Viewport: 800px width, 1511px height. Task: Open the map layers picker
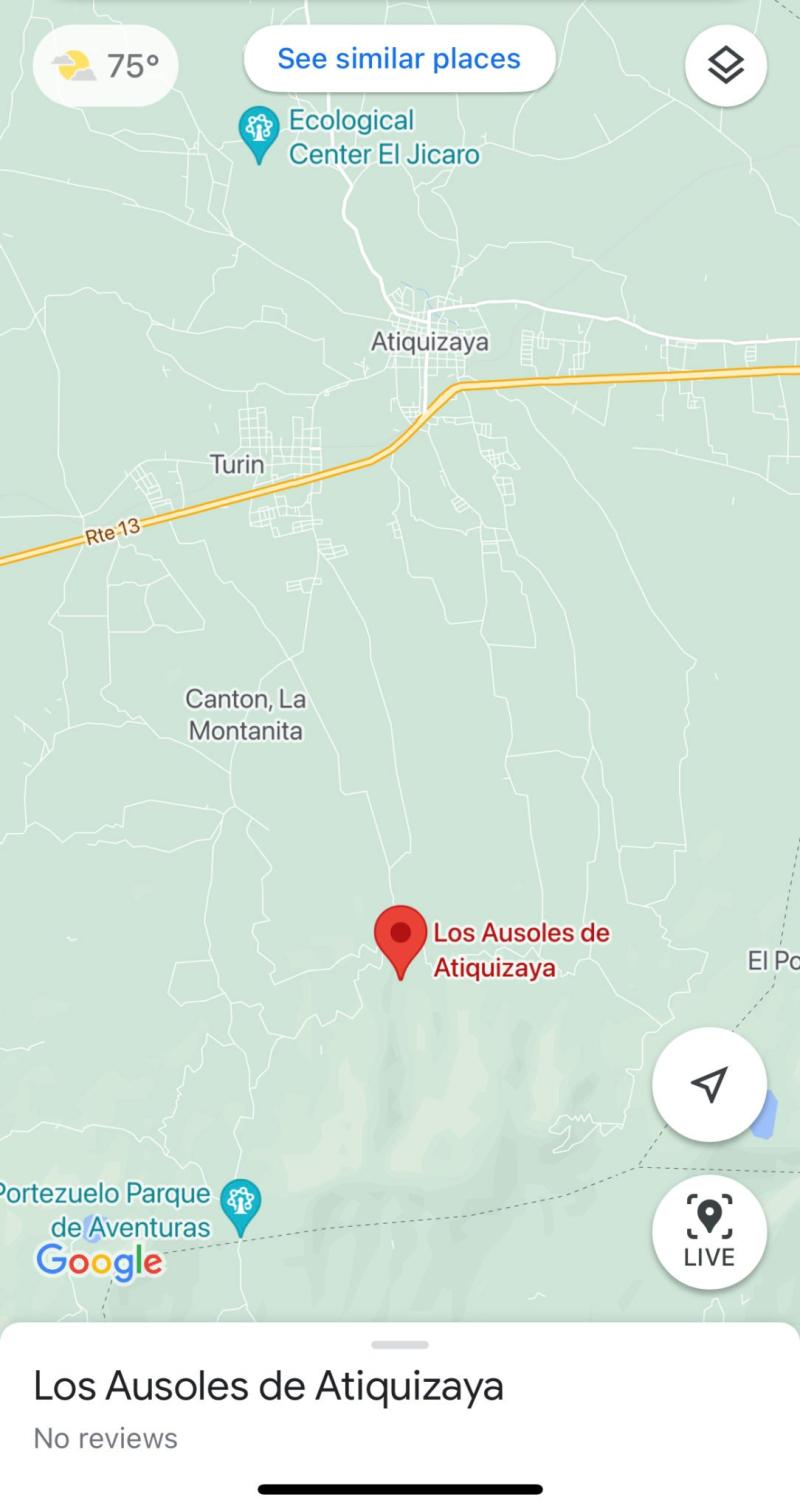point(725,64)
